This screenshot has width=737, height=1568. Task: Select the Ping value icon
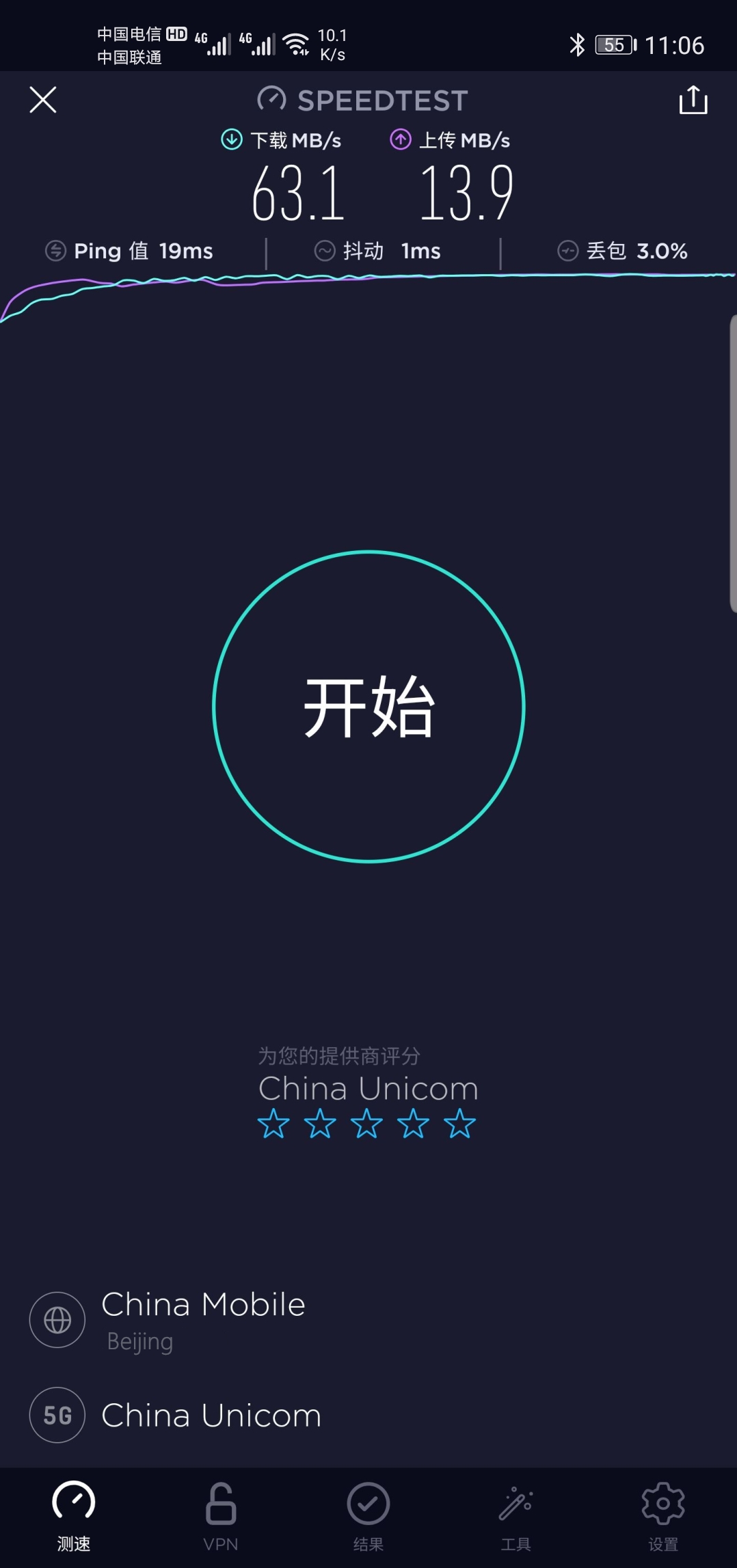(55, 250)
